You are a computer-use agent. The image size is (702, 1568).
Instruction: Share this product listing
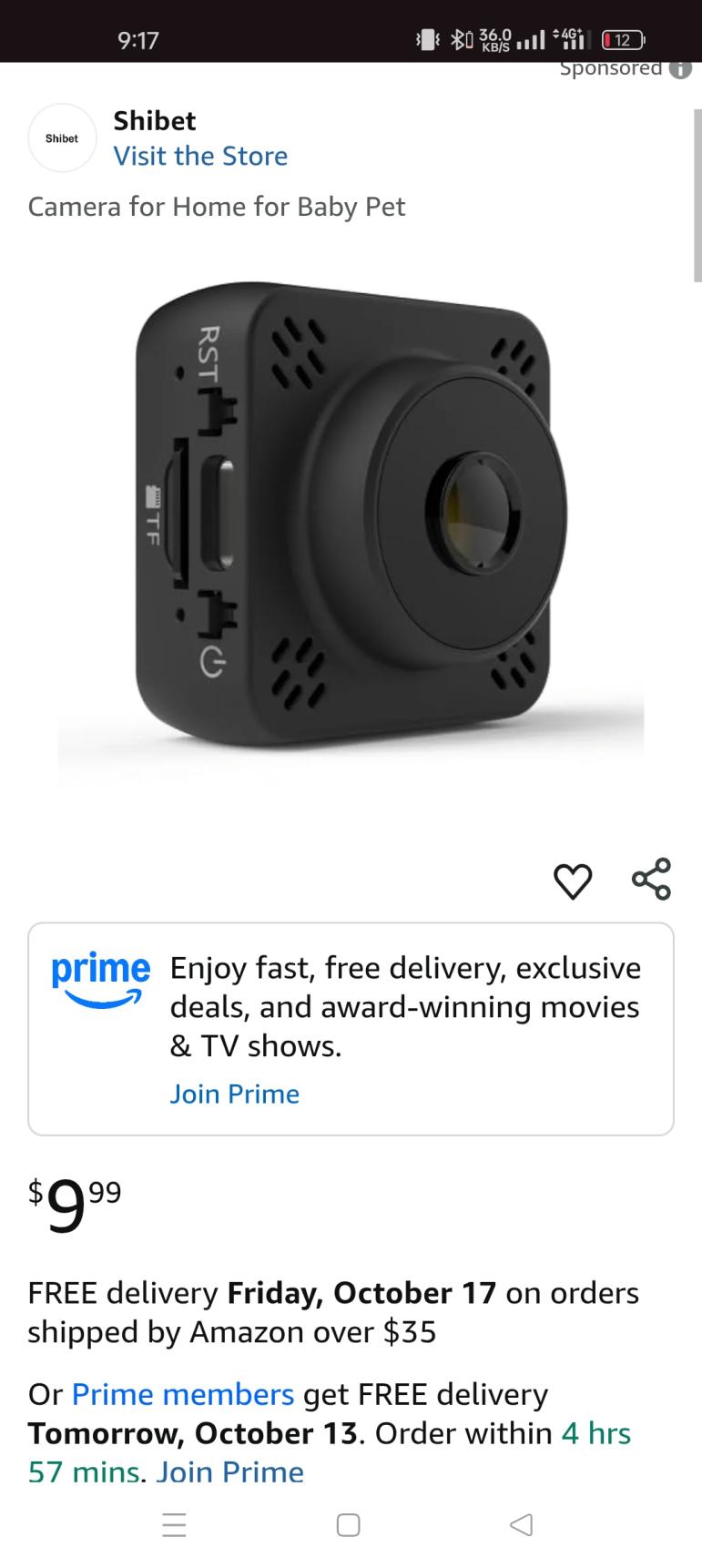click(x=651, y=880)
